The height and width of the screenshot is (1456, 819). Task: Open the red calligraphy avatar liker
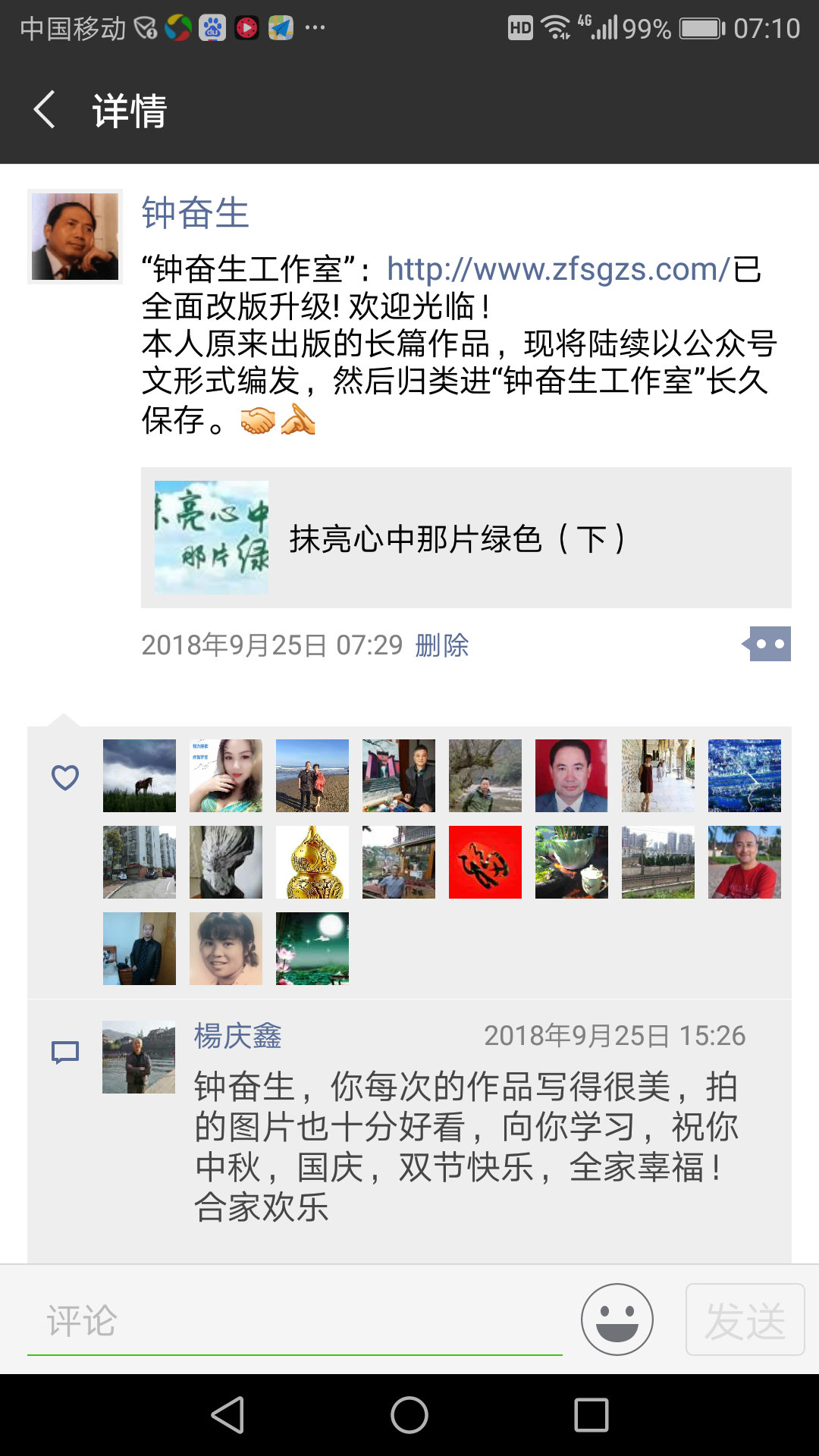[485, 862]
